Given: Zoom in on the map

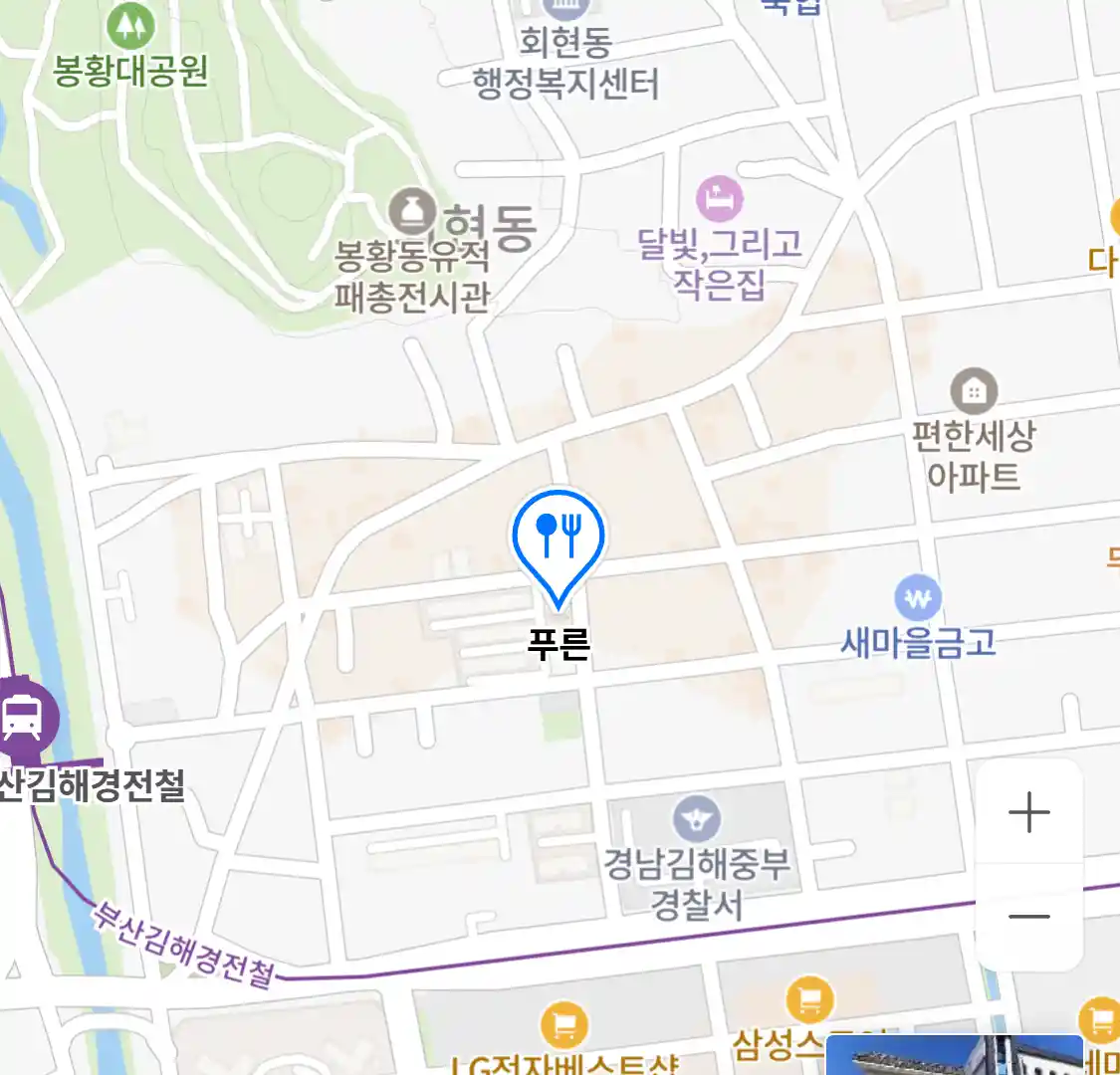Looking at the screenshot, I should [1028, 813].
